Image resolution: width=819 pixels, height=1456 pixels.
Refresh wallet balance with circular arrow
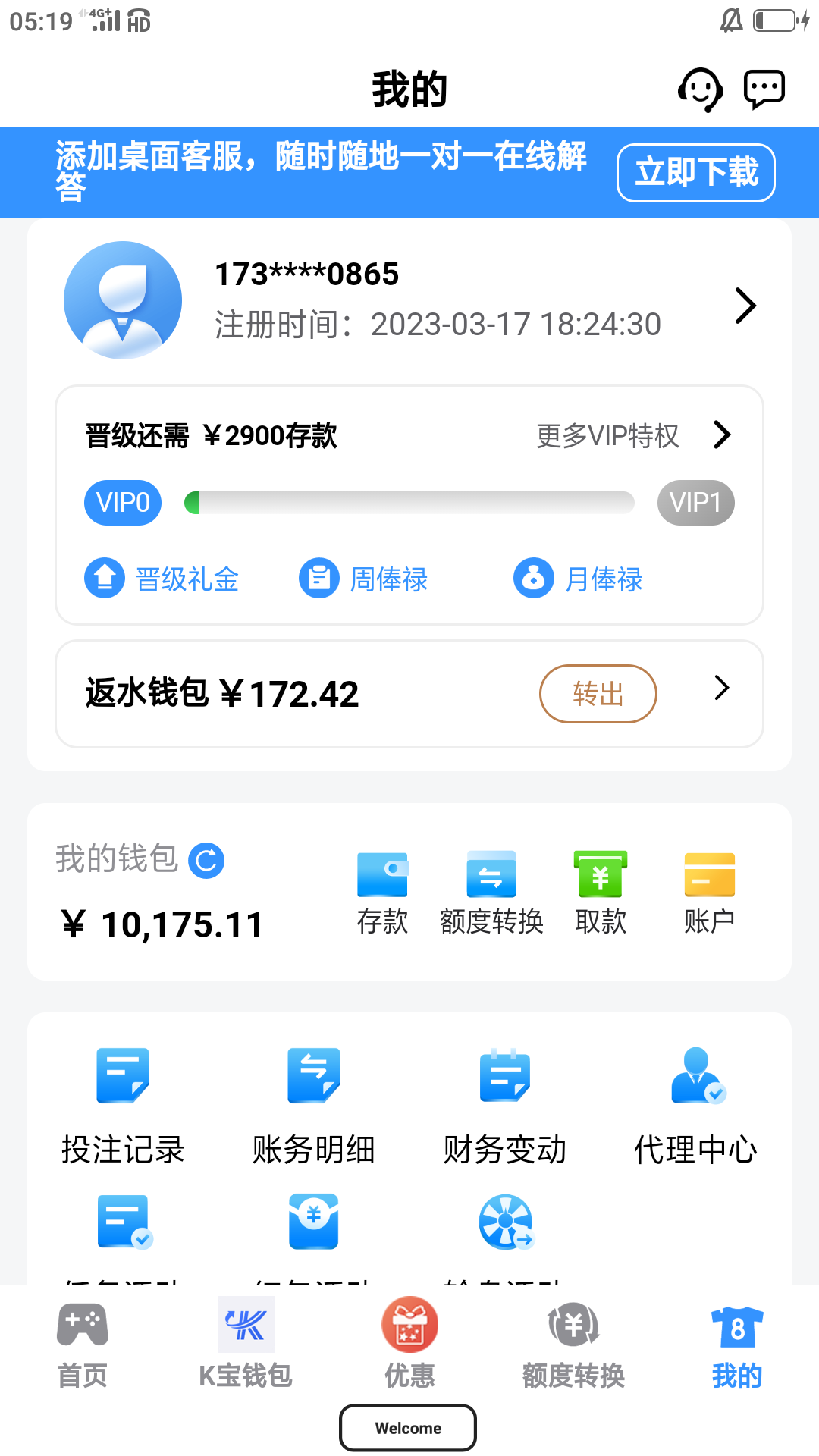coord(206,859)
